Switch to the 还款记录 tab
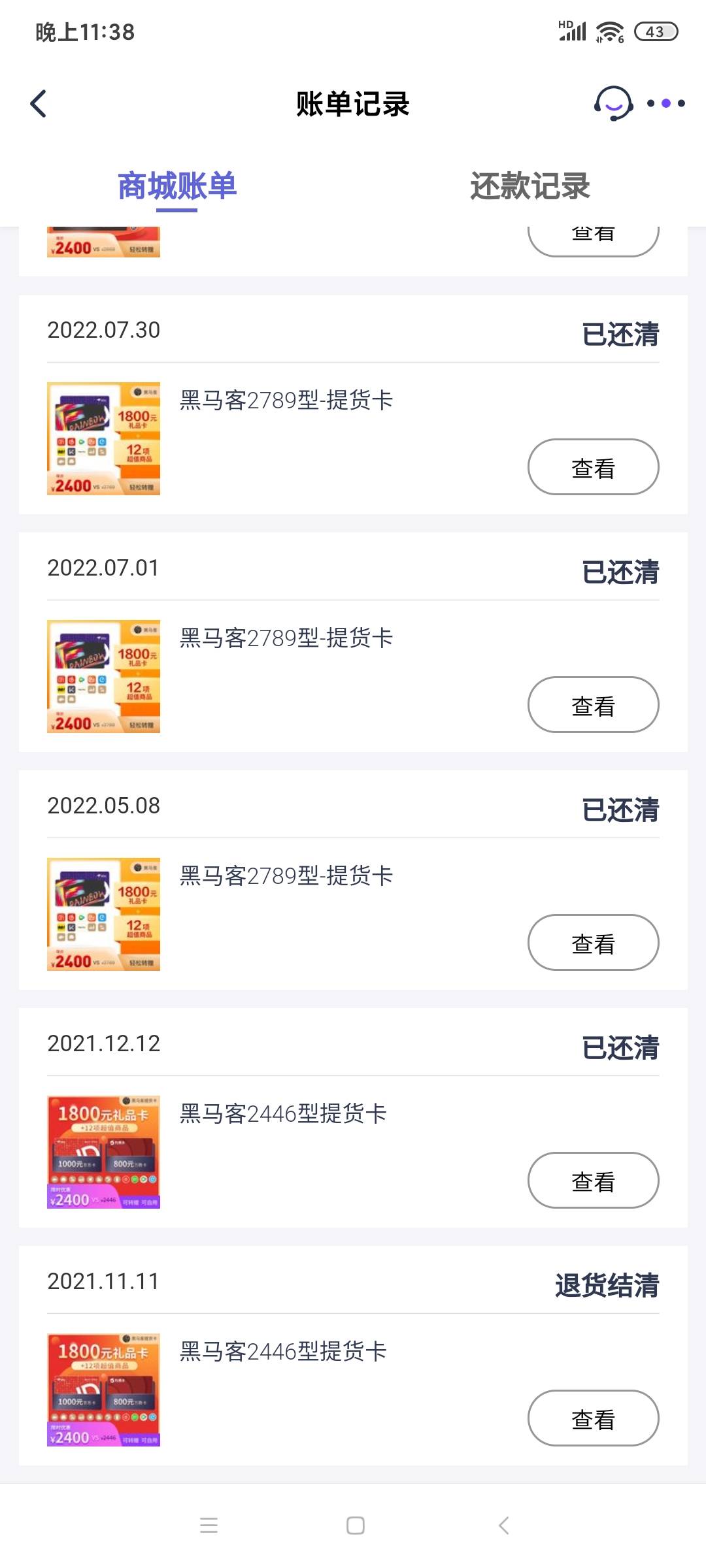Viewport: 706px width, 1568px height. pyautogui.click(x=530, y=187)
